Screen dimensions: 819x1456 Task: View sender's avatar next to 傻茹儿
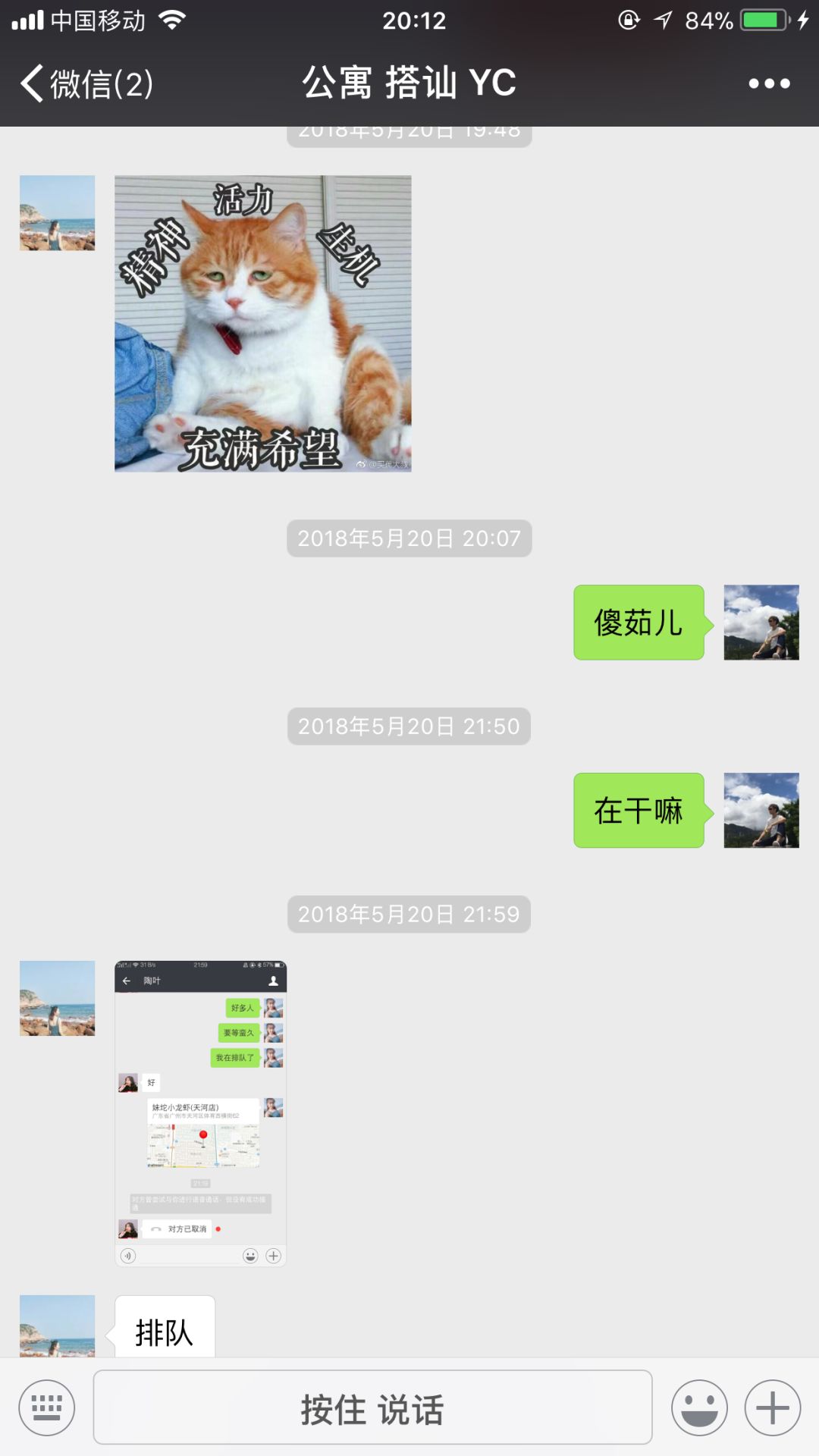(761, 623)
